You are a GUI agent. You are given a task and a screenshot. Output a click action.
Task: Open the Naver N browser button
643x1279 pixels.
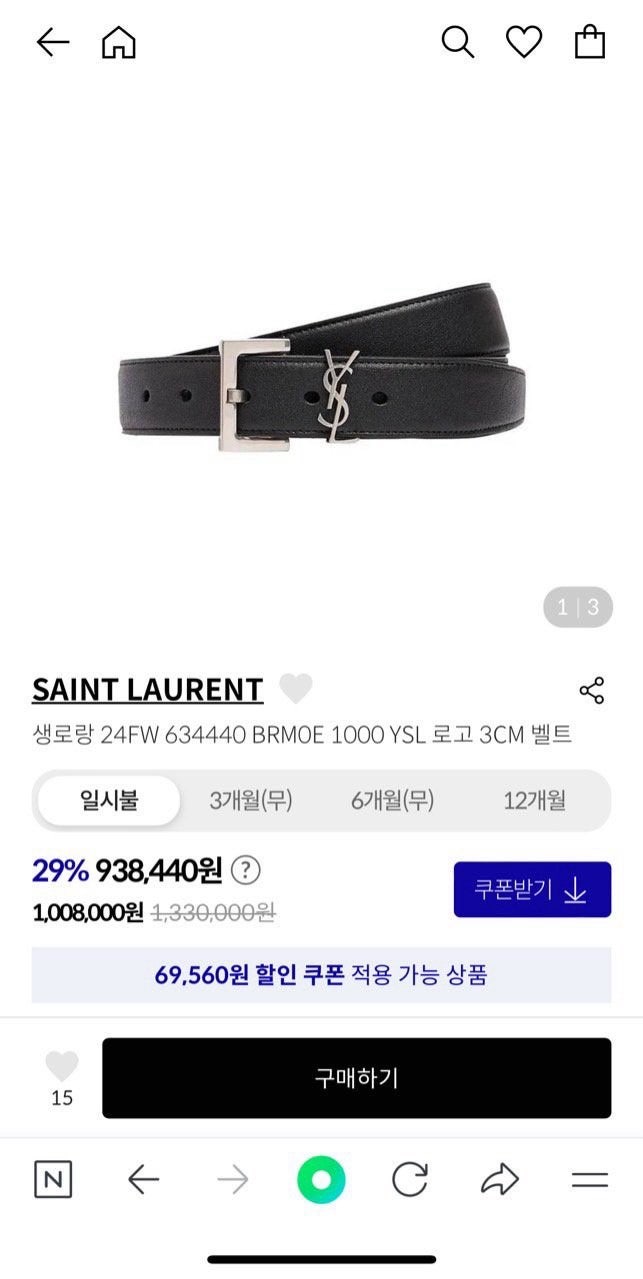click(x=53, y=1180)
